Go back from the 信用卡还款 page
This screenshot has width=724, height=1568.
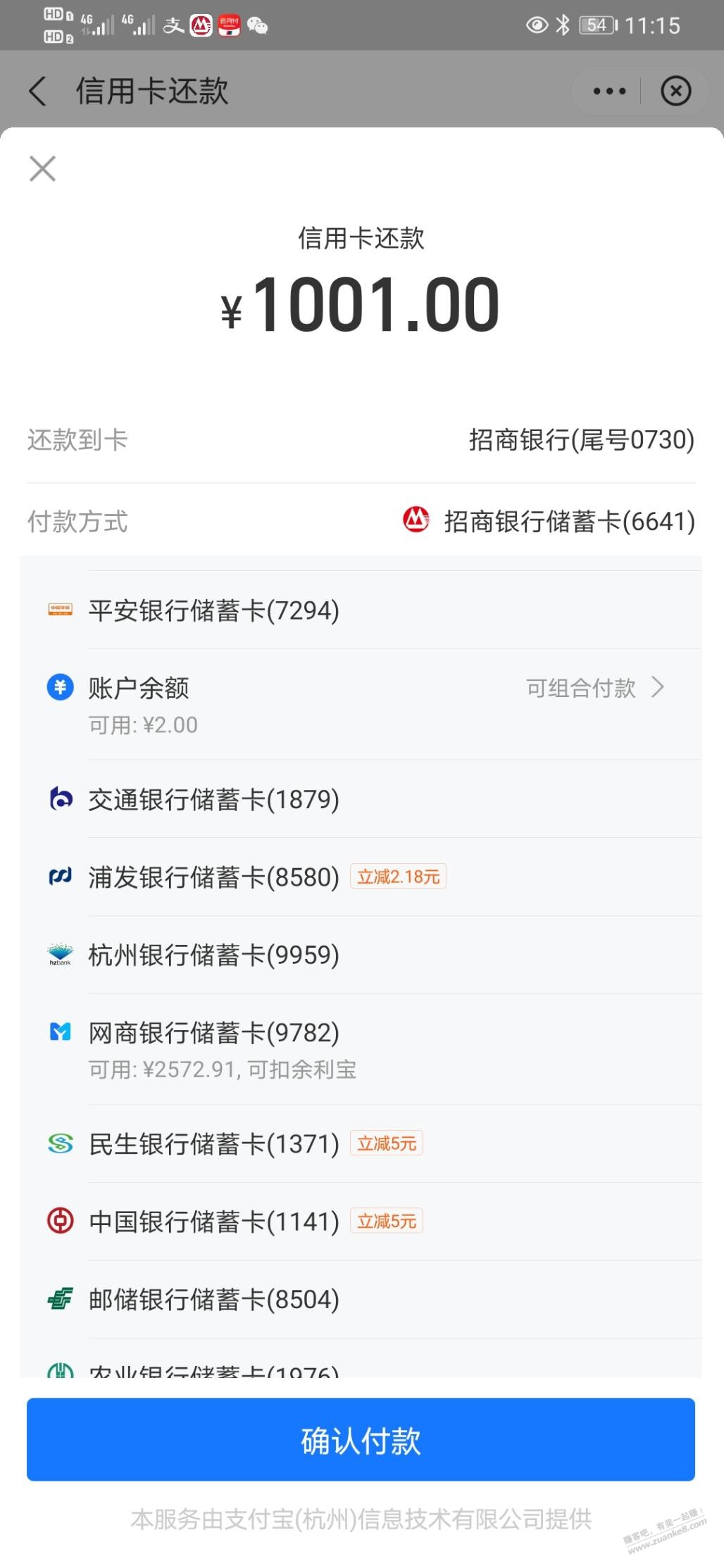tap(38, 92)
